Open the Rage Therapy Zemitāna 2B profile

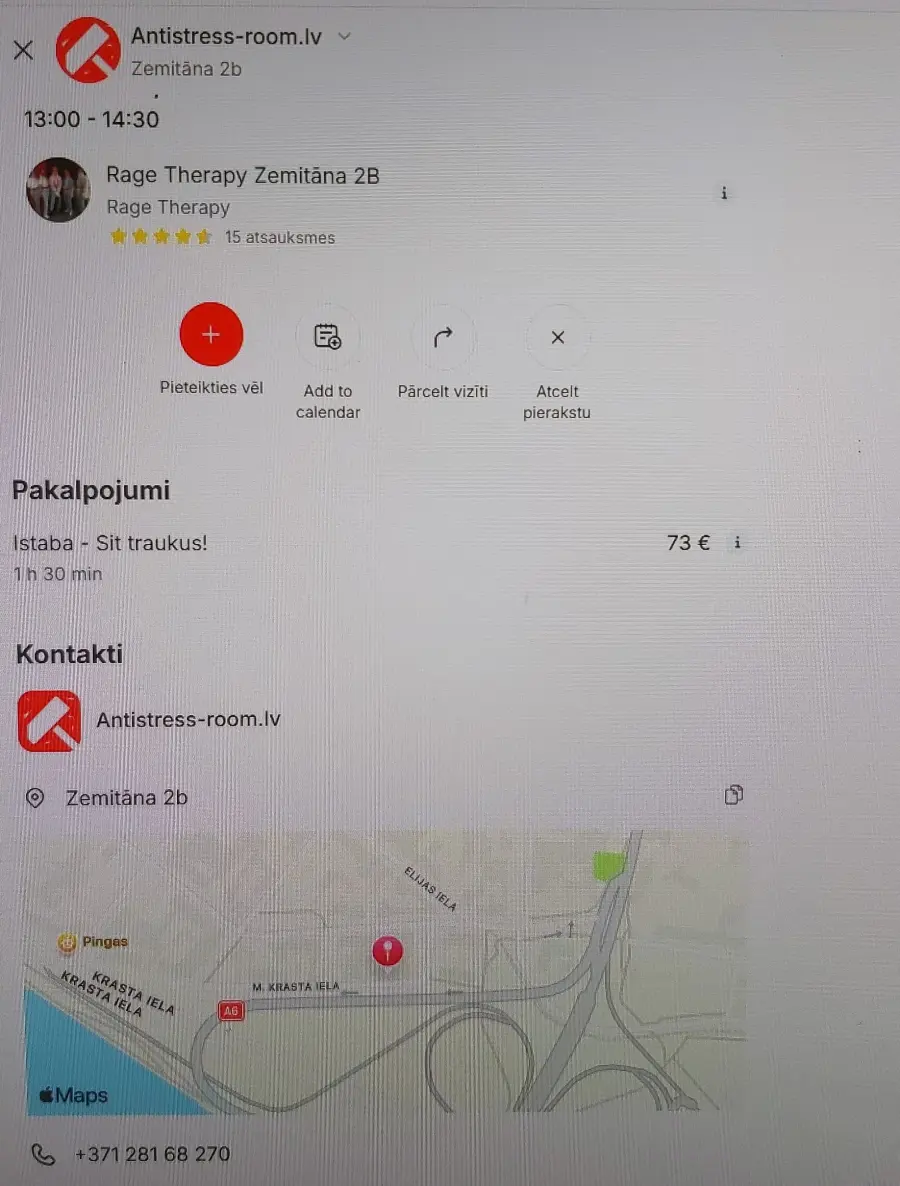(x=242, y=177)
